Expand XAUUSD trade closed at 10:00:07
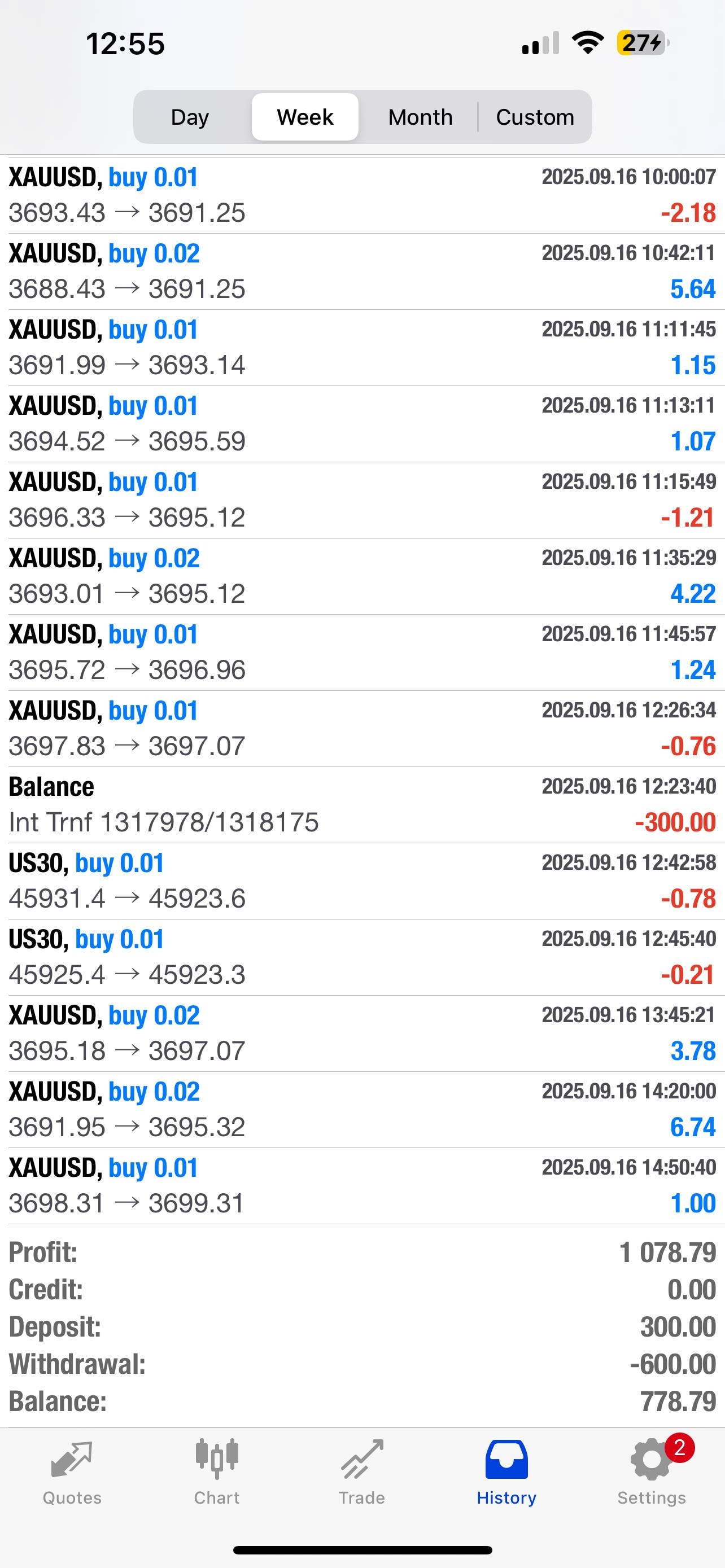 pos(362,195)
